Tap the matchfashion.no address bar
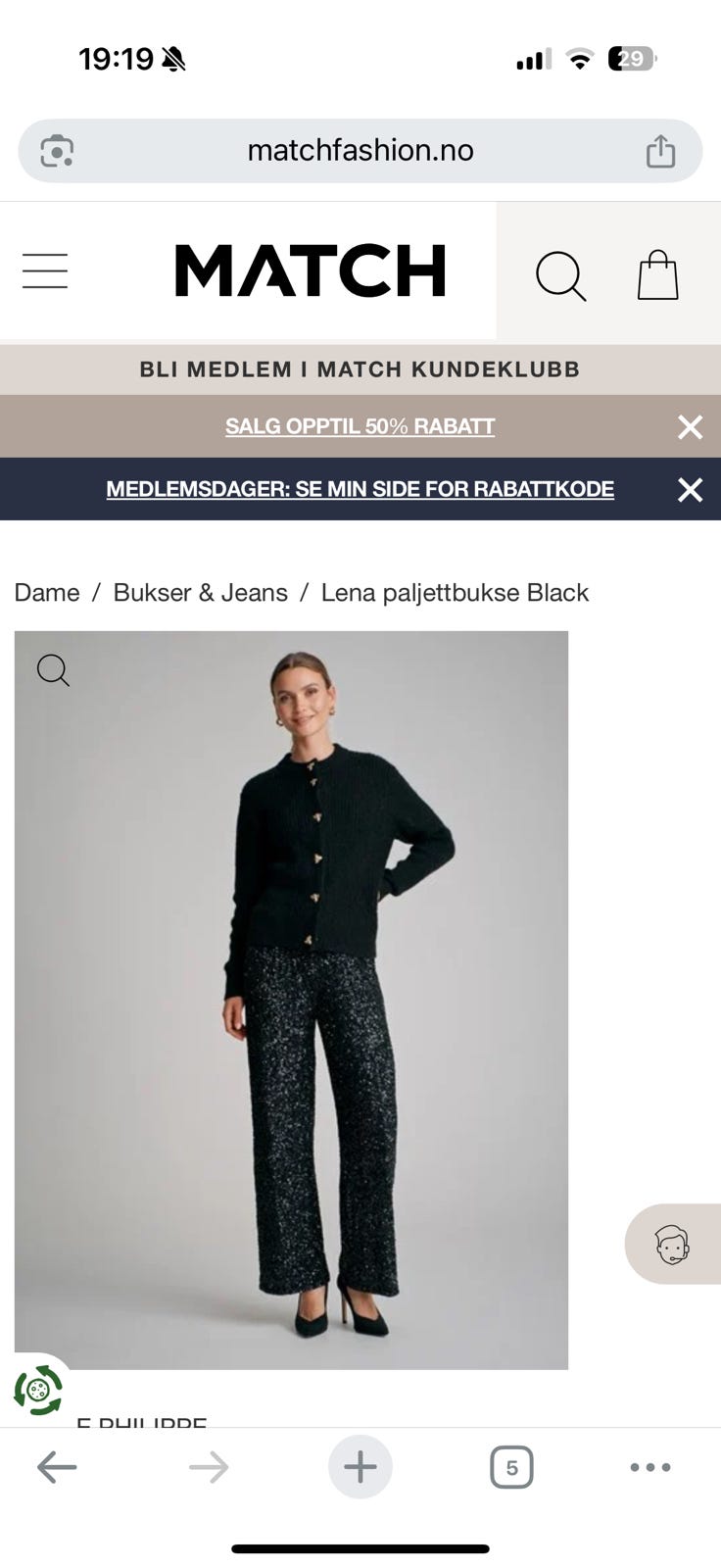This screenshot has width=721, height=1568. click(360, 150)
